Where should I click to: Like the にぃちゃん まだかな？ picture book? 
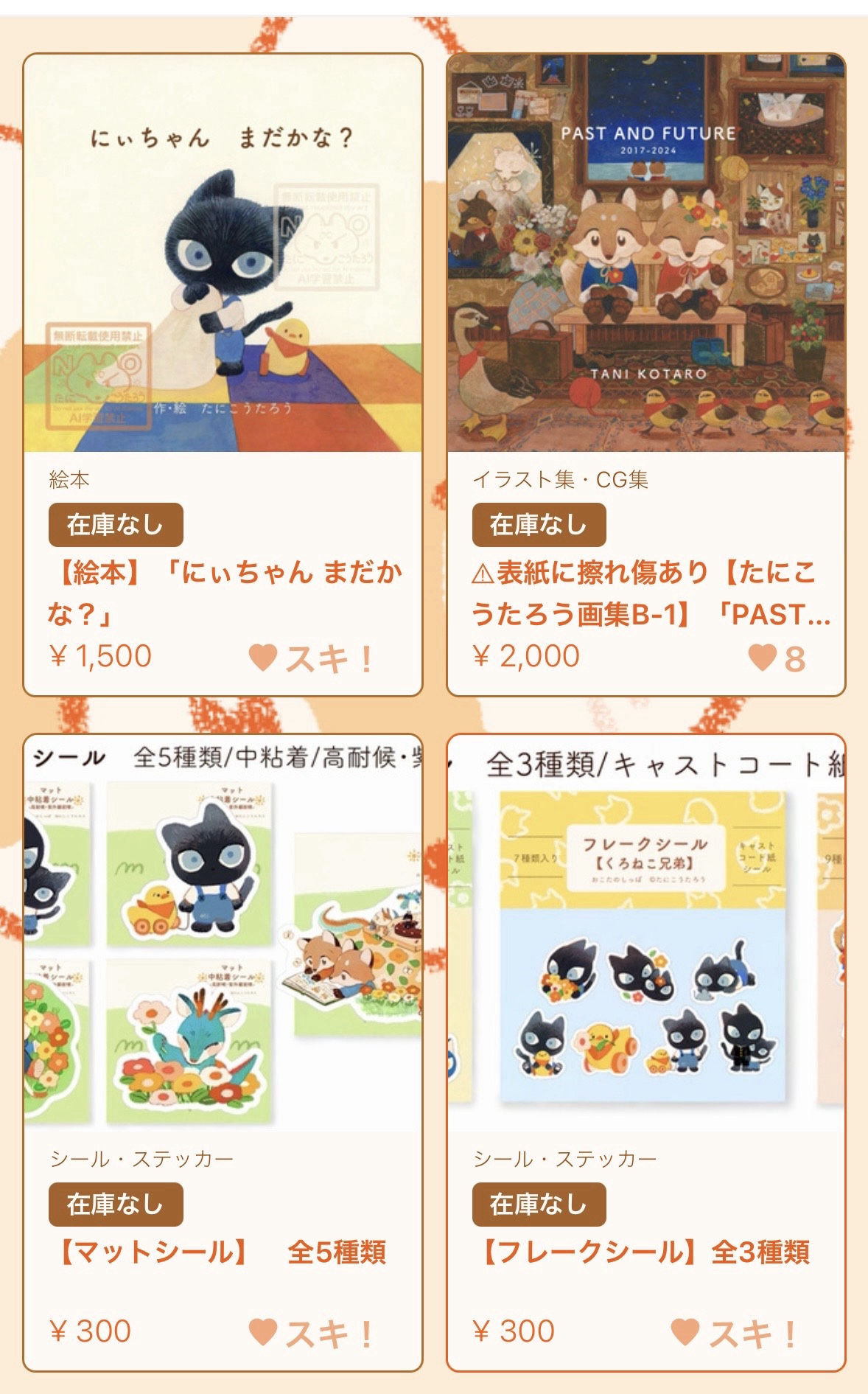[312, 658]
